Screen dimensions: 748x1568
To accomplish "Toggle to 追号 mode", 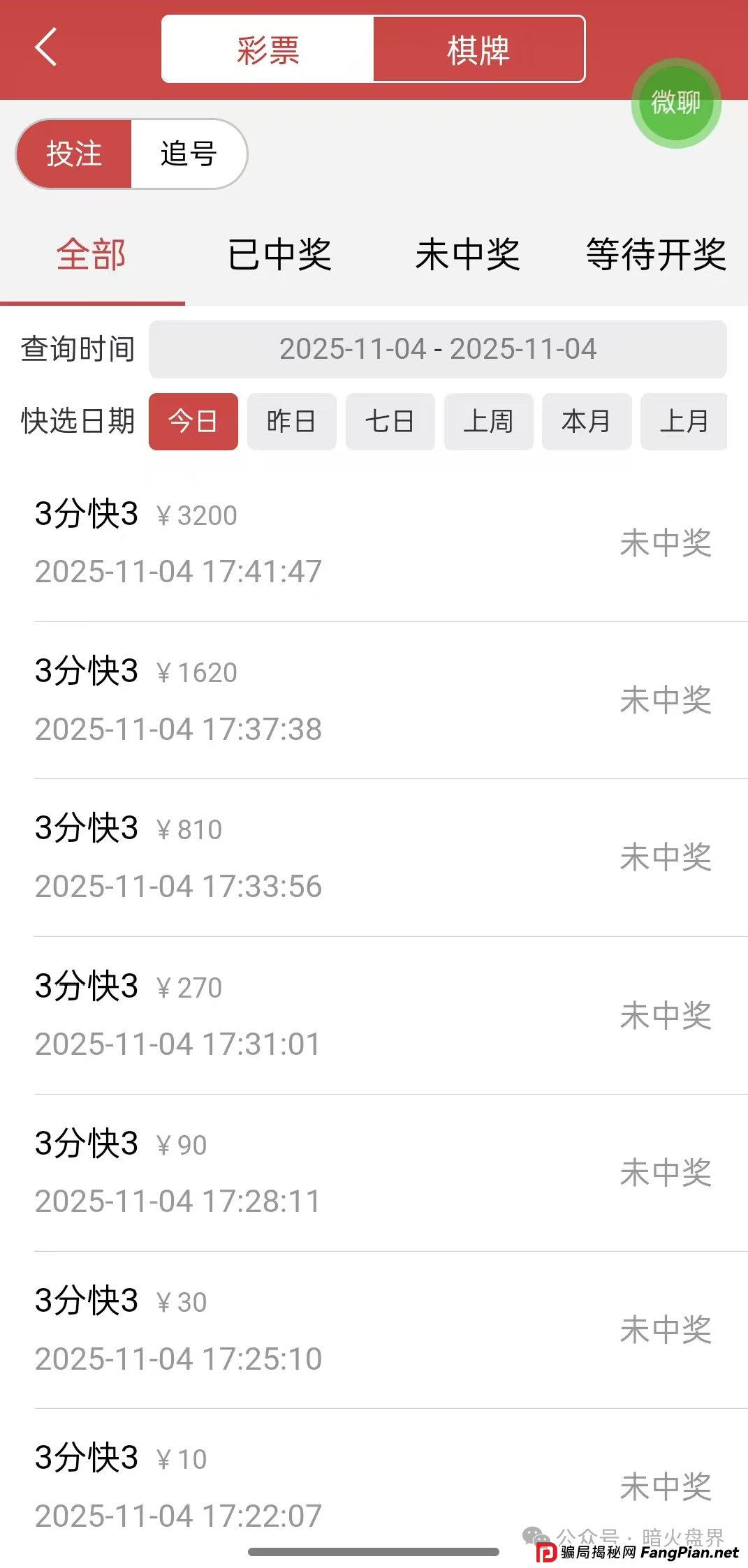I will click(x=188, y=154).
